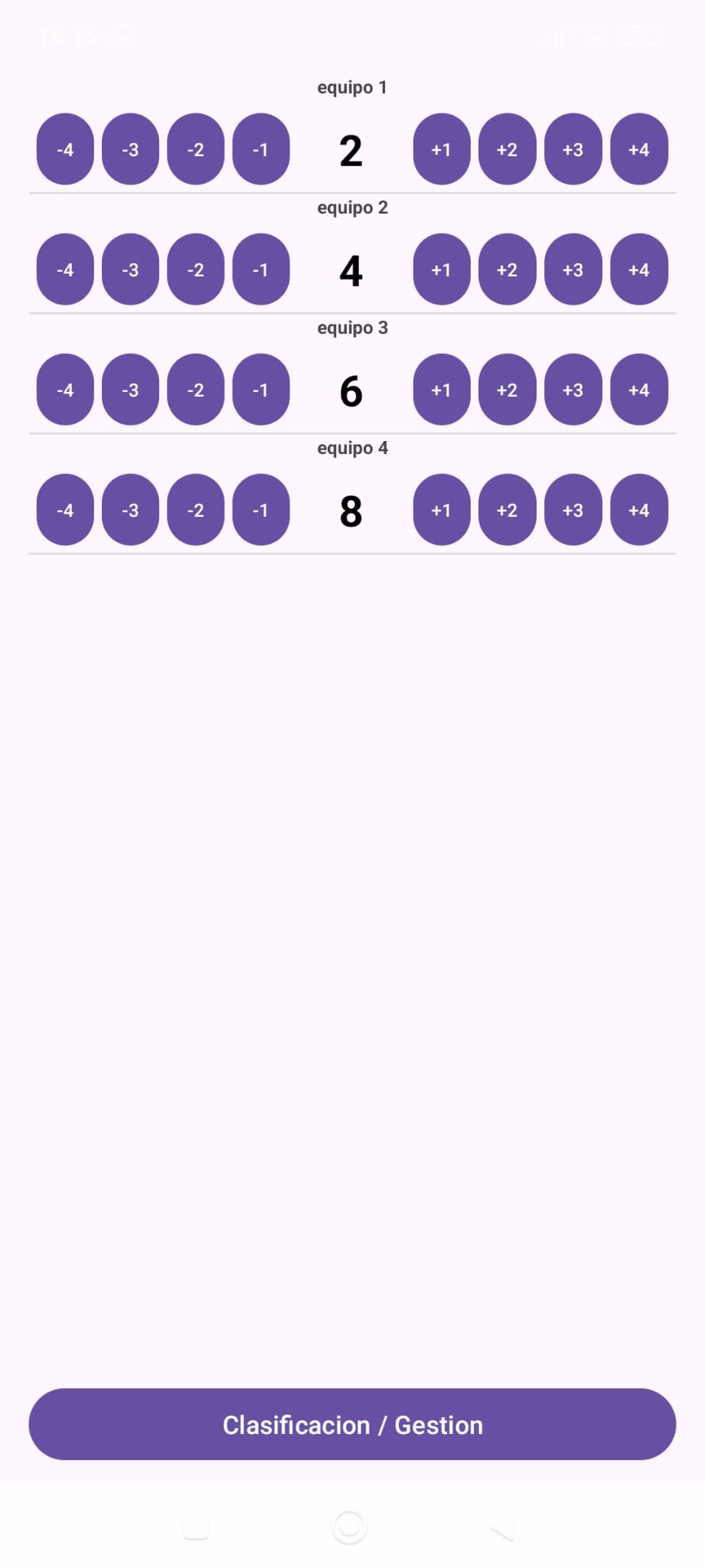Tap +3 for equipo 1
This screenshot has height=1568, width=705.
[x=573, y=149]
